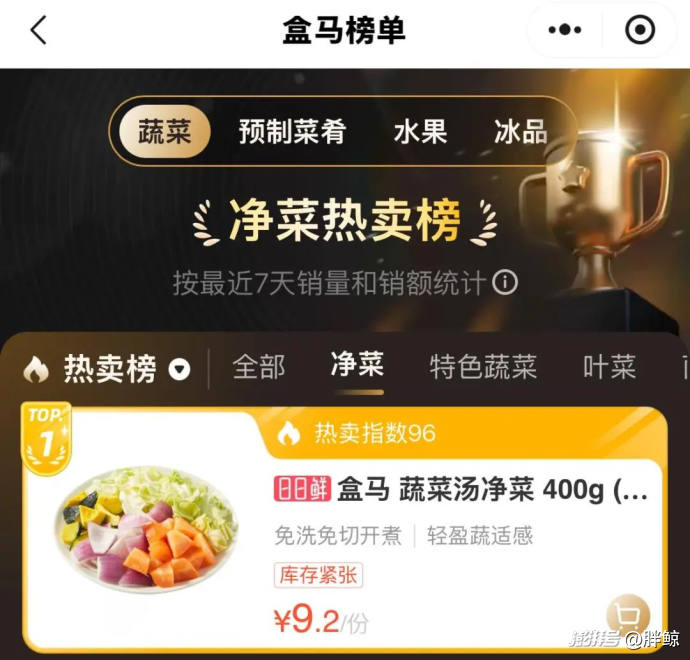Show 全部 vegetable rankings
The height and width of the screenshot is (660, 690).
[x=259, y=367]
